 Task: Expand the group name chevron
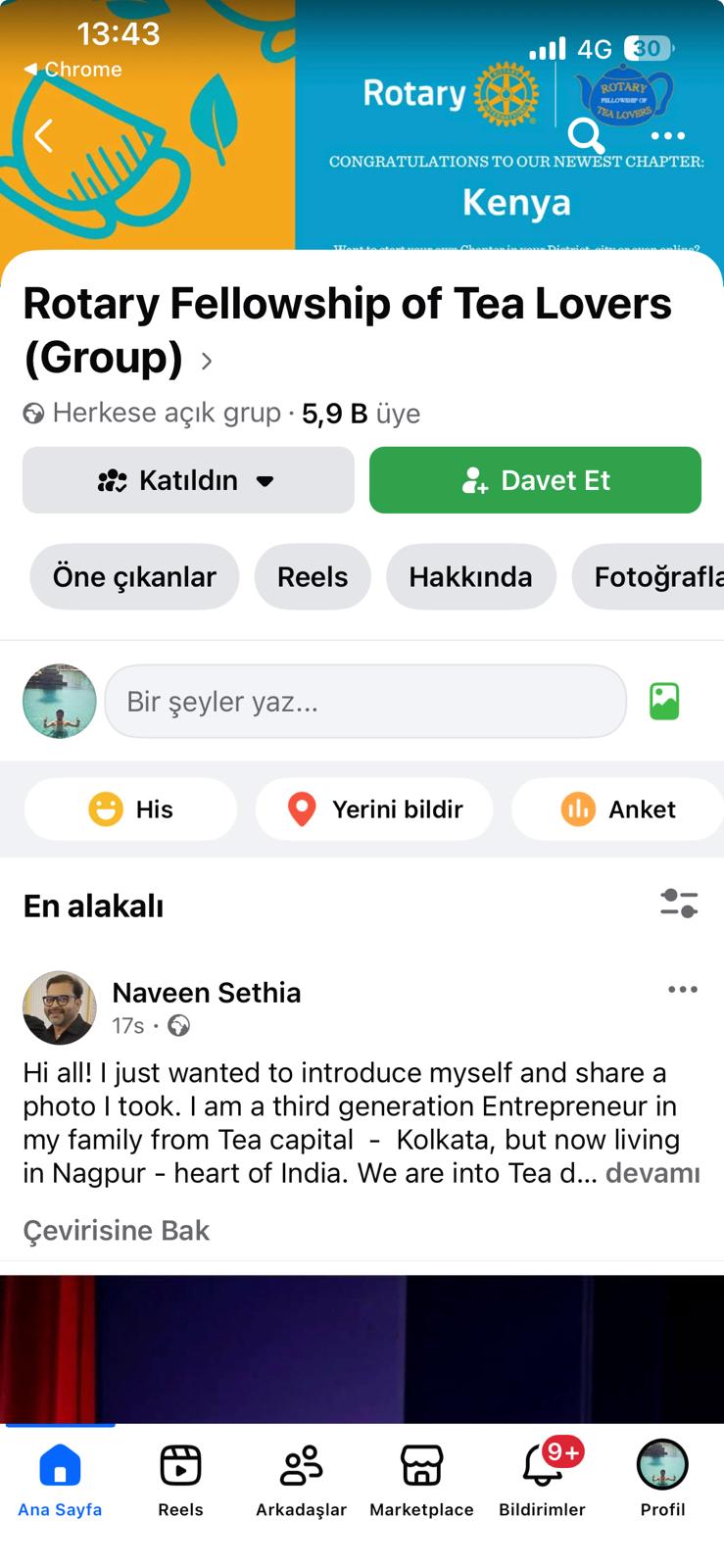[207, 361]
